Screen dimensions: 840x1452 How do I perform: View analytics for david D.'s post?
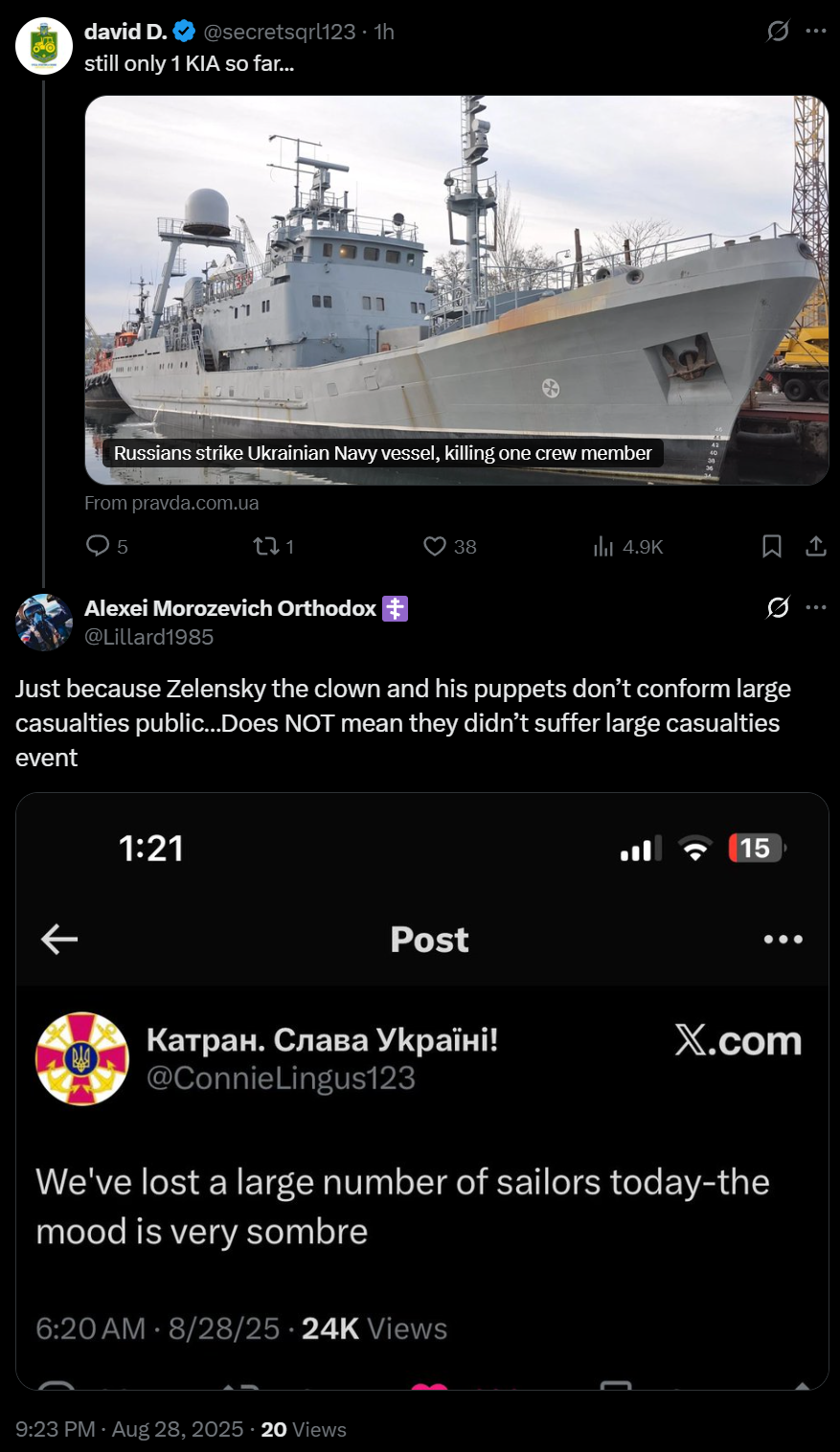(603, 546)
